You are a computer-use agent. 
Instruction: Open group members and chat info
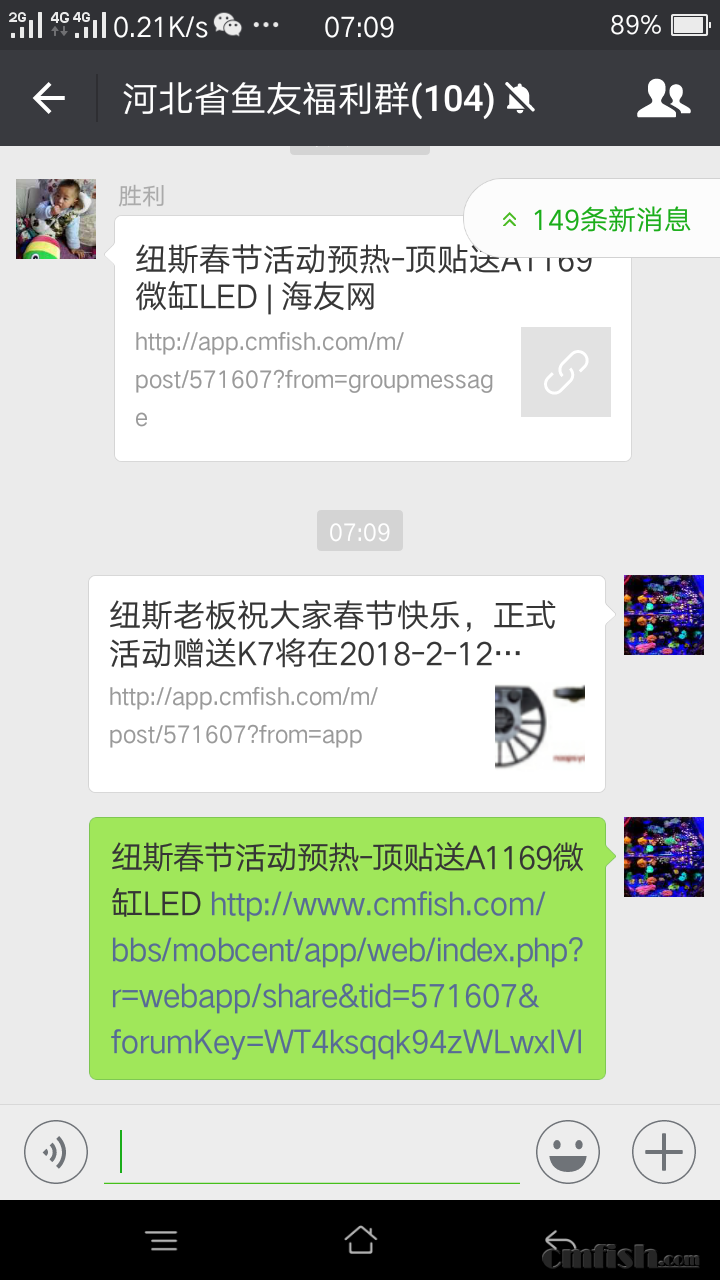click(x=664, y=98)
